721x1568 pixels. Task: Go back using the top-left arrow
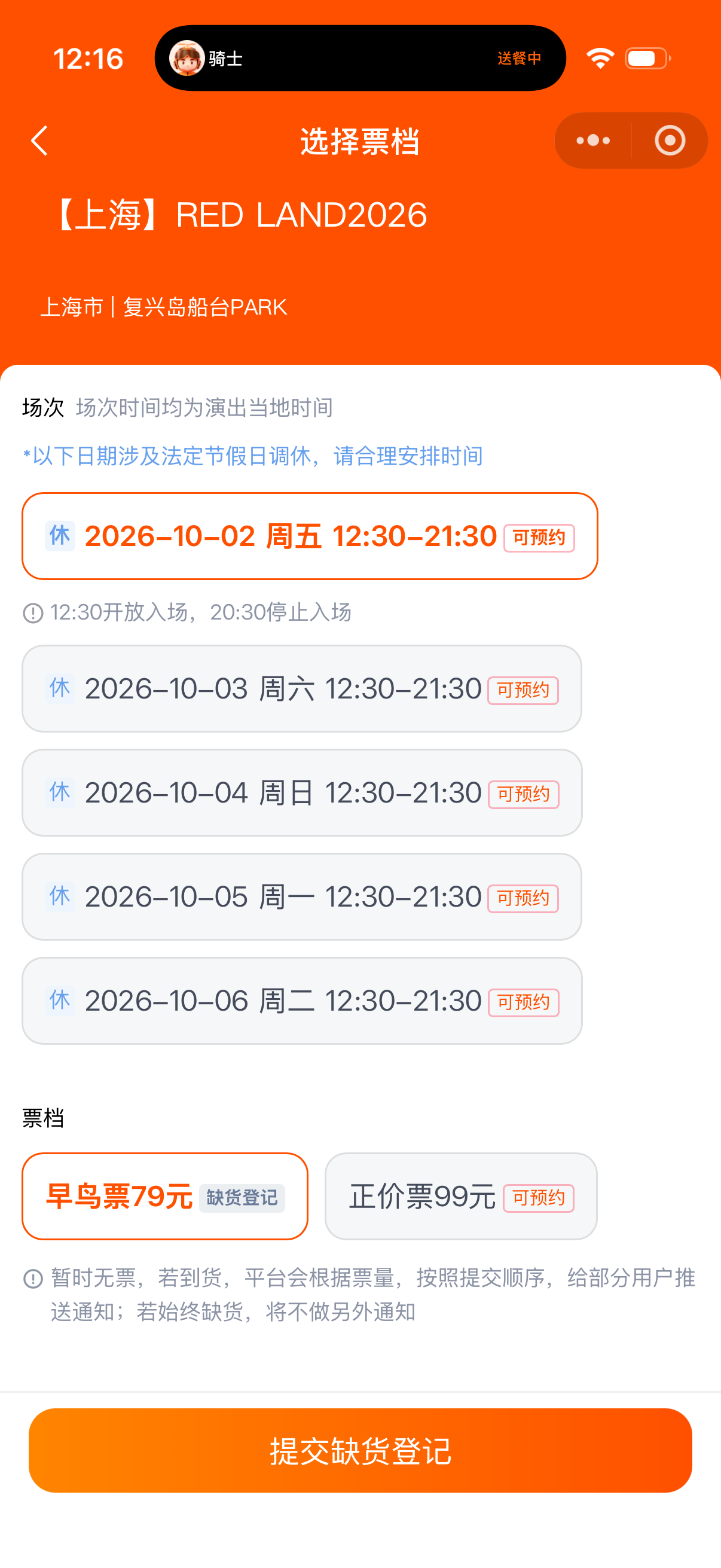click(39, 141)
